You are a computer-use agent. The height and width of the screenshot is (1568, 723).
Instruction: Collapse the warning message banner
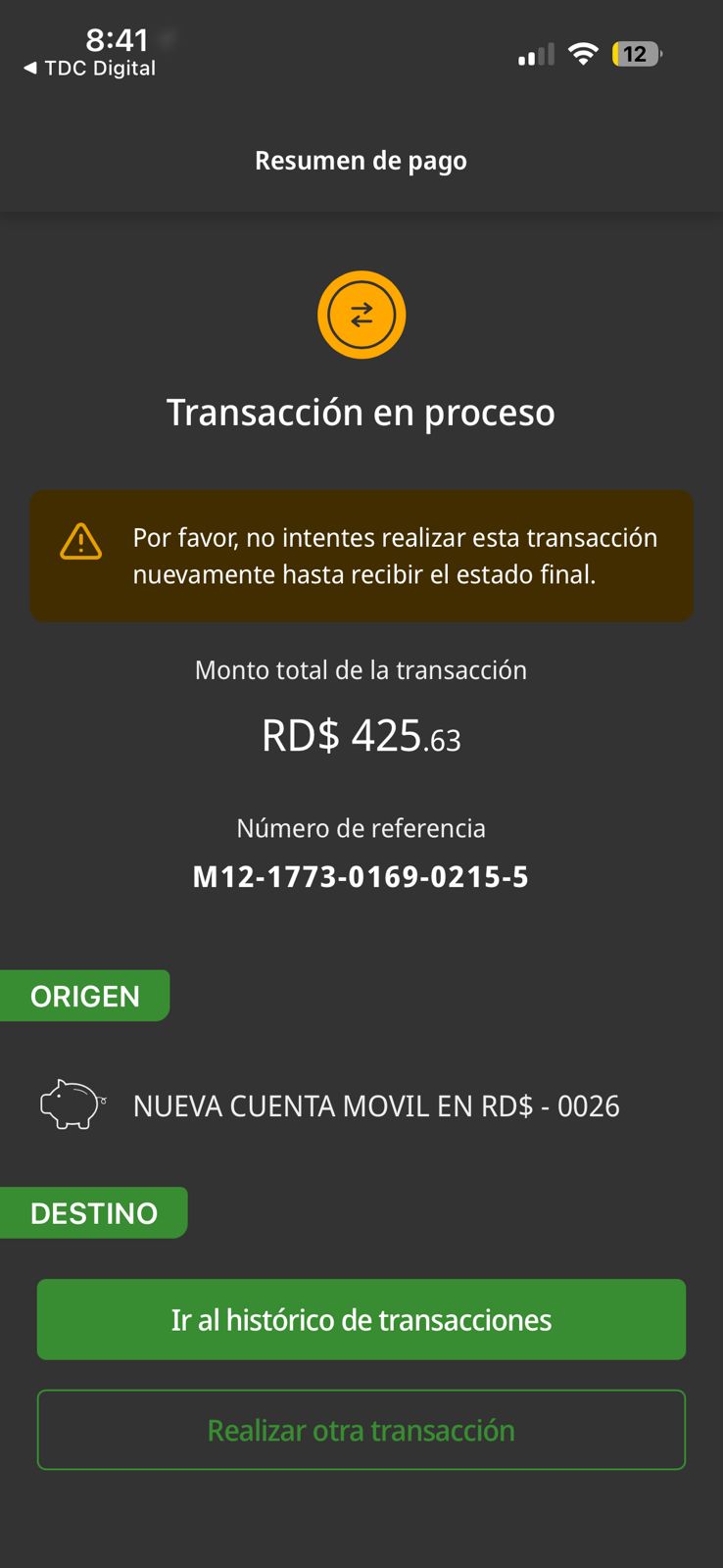click(361, 556)
